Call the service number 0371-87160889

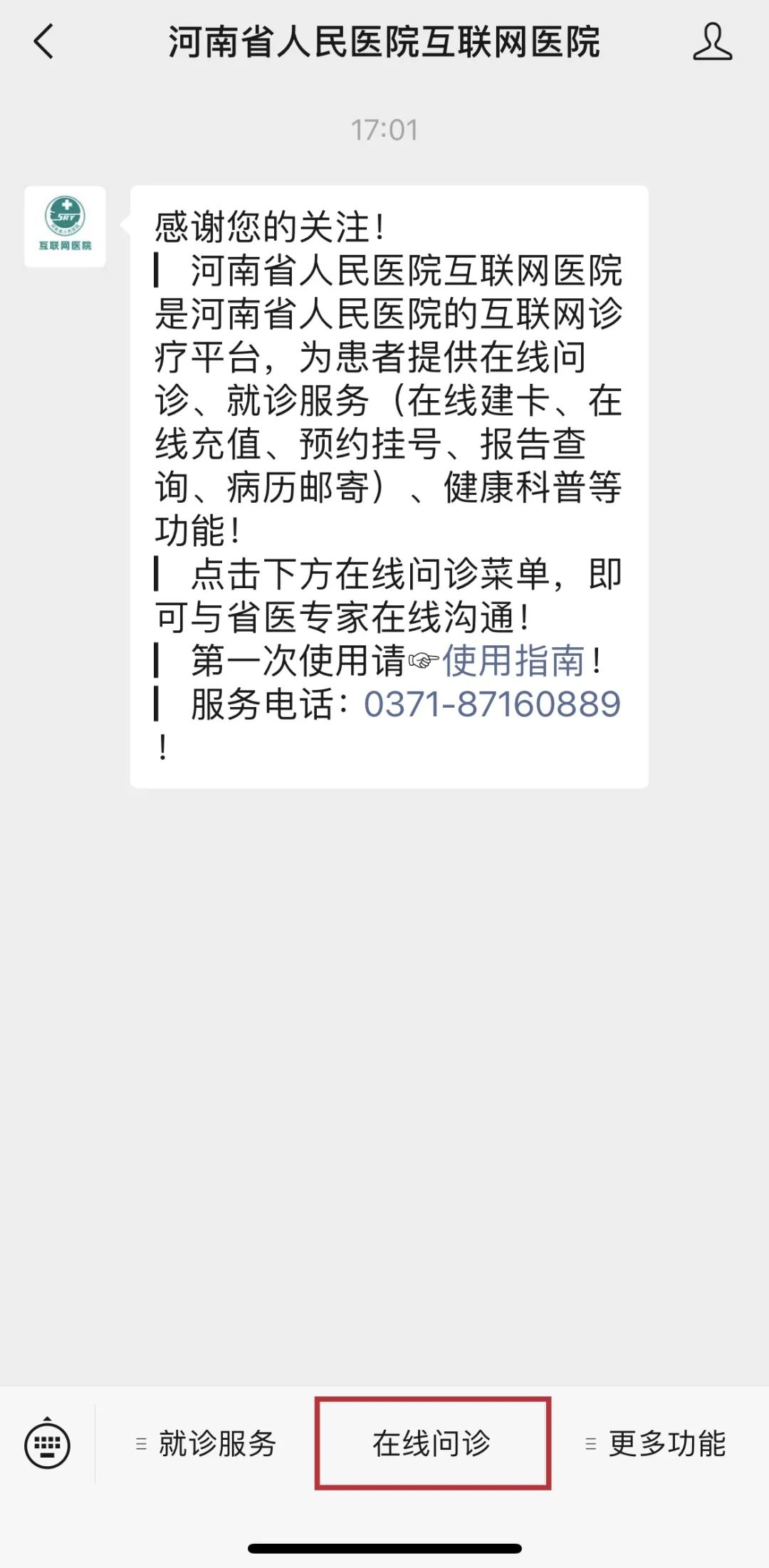[492, 704]
